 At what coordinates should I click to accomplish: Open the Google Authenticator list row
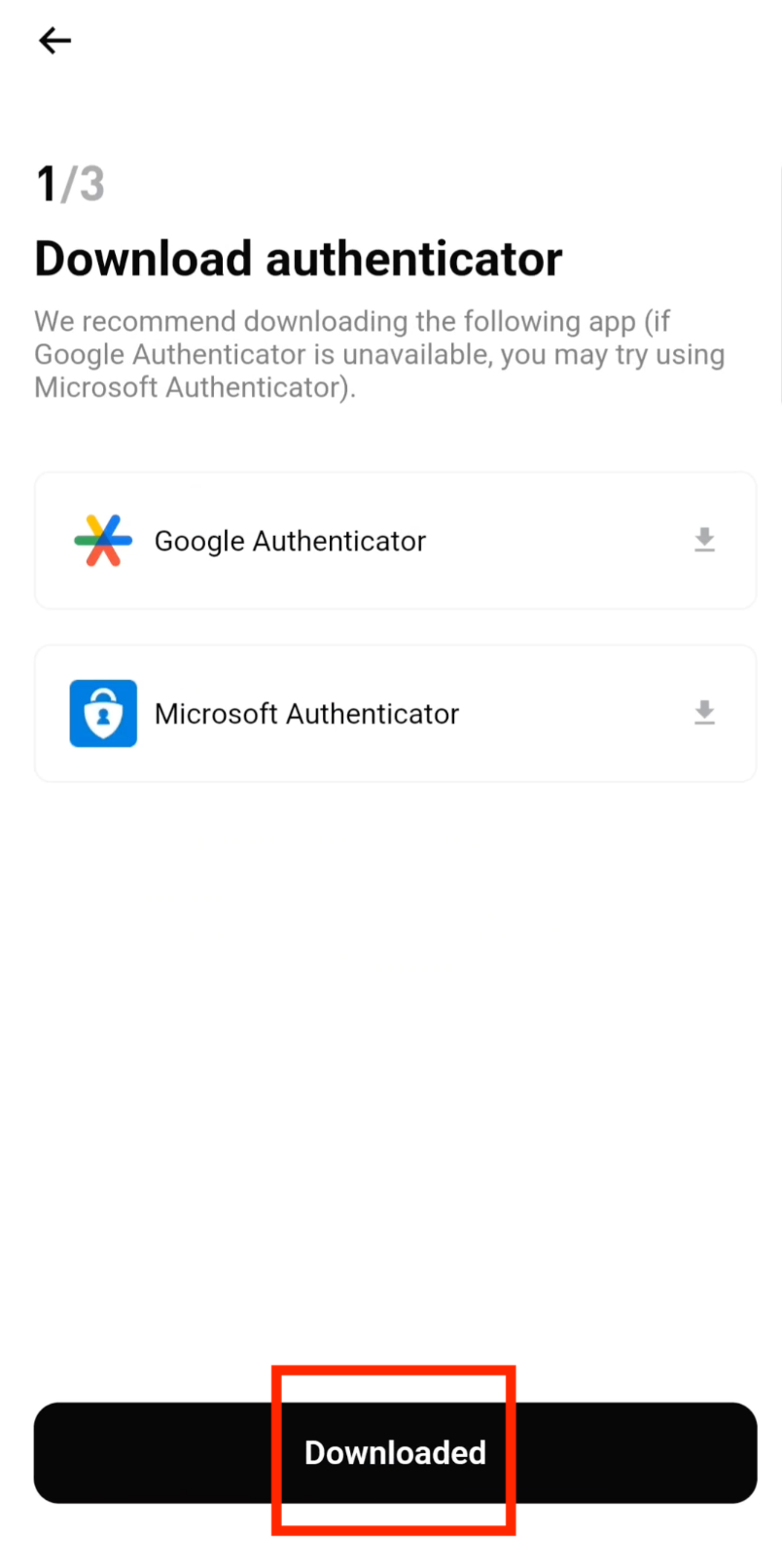point(394,541)
